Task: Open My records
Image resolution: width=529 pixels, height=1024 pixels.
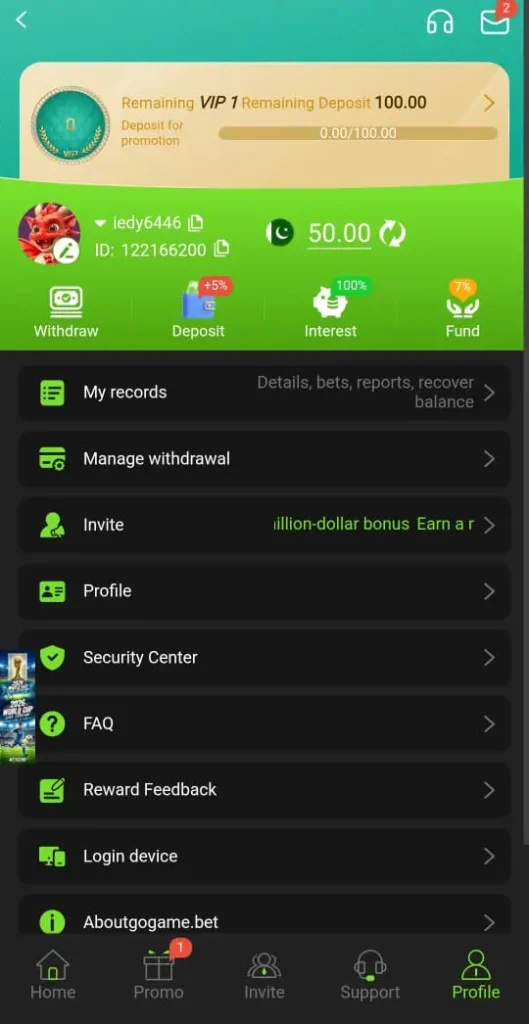Action: pyautogui.click(x=264, y=392)
